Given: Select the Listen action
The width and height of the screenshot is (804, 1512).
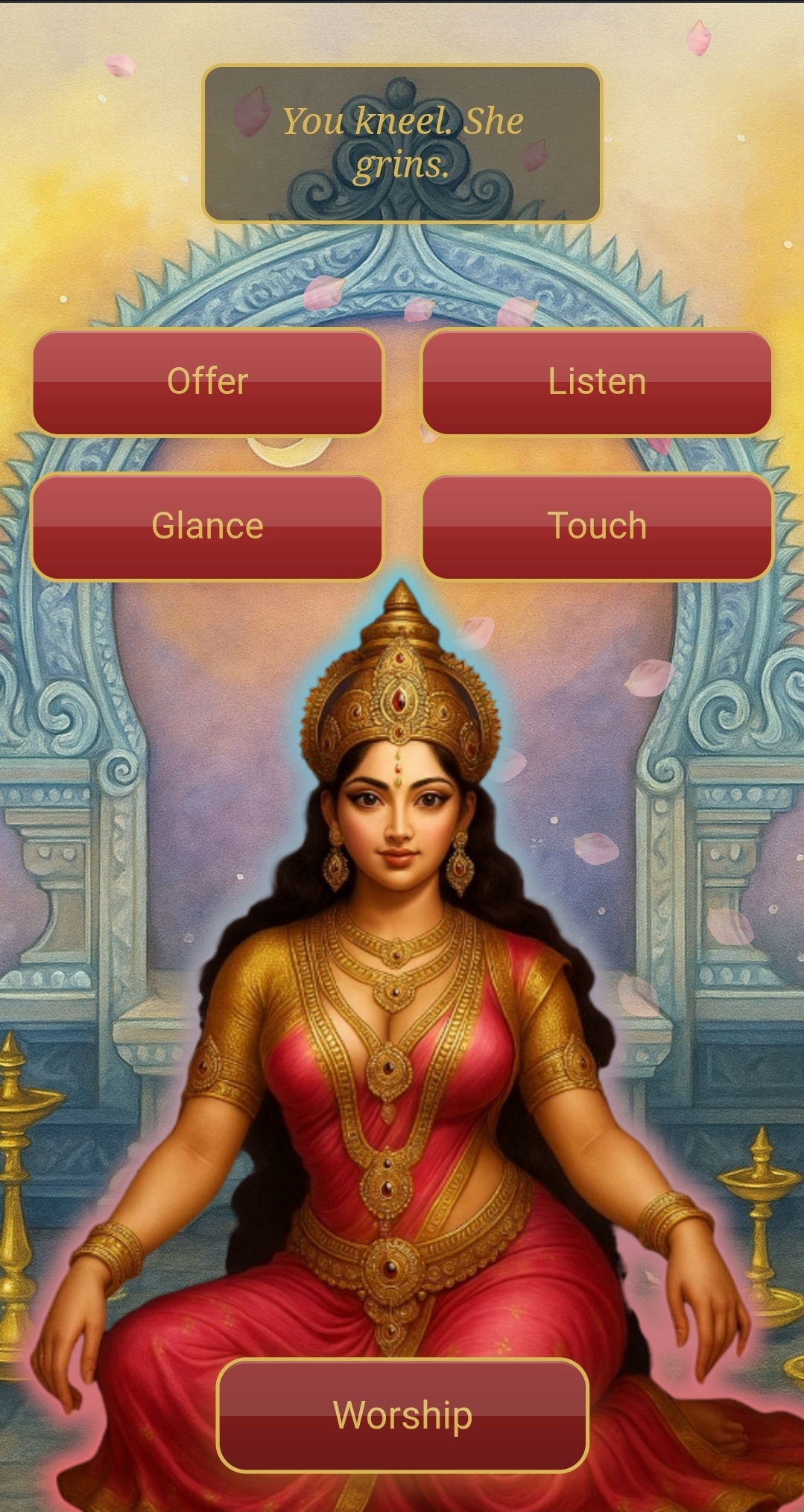Looking at the screenshot, I should (x=597, y=382).
